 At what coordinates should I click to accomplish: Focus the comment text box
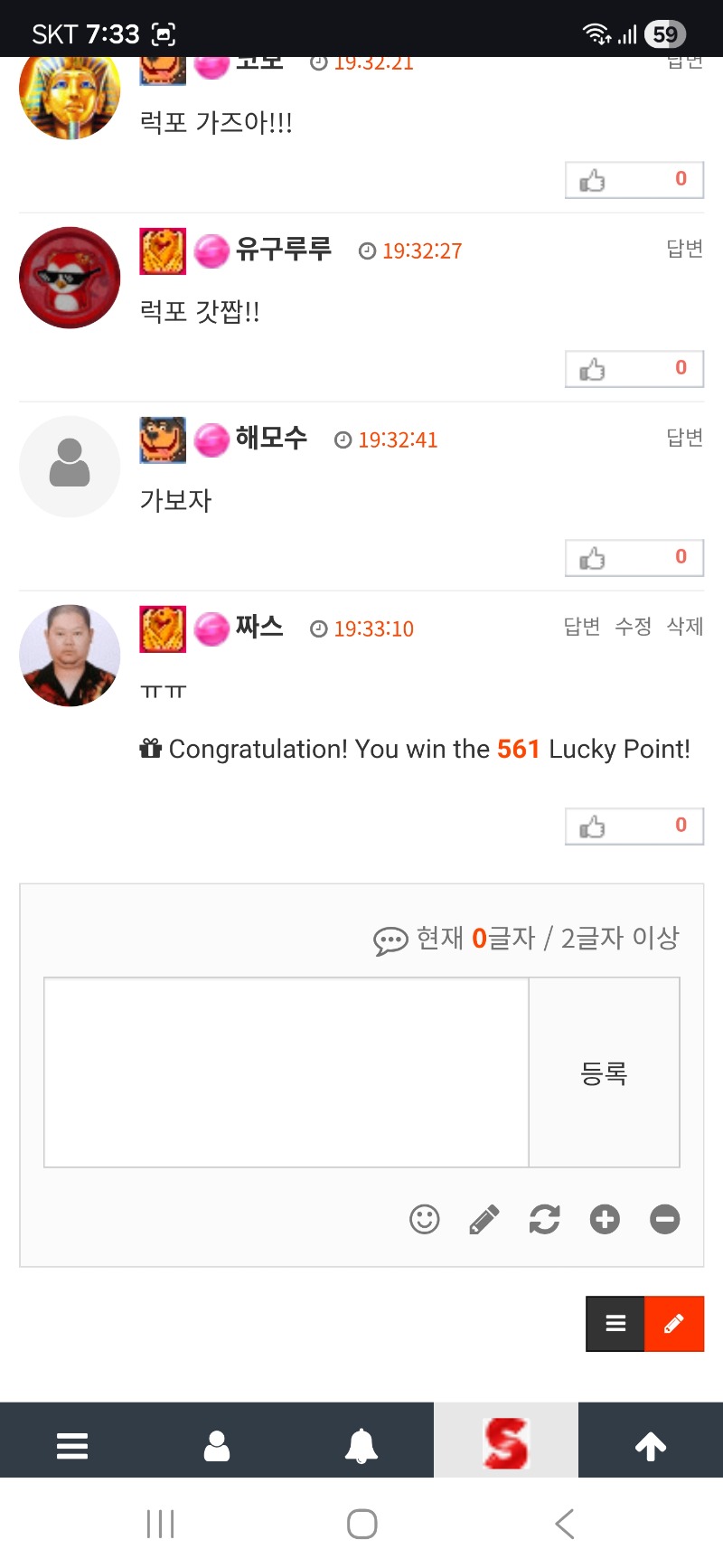coord(286,1072)
